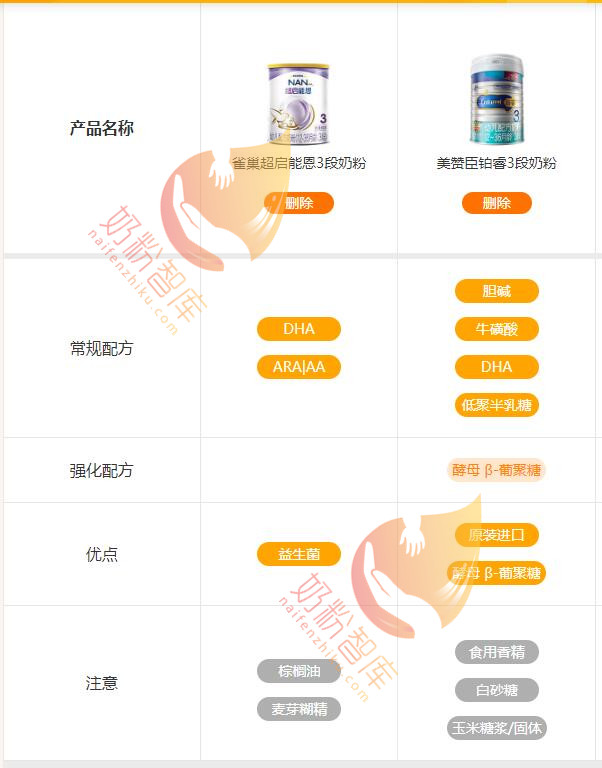This screenshot has width=602, height=768.
Task: Select the 原装进口 chip
Action: 496,534
